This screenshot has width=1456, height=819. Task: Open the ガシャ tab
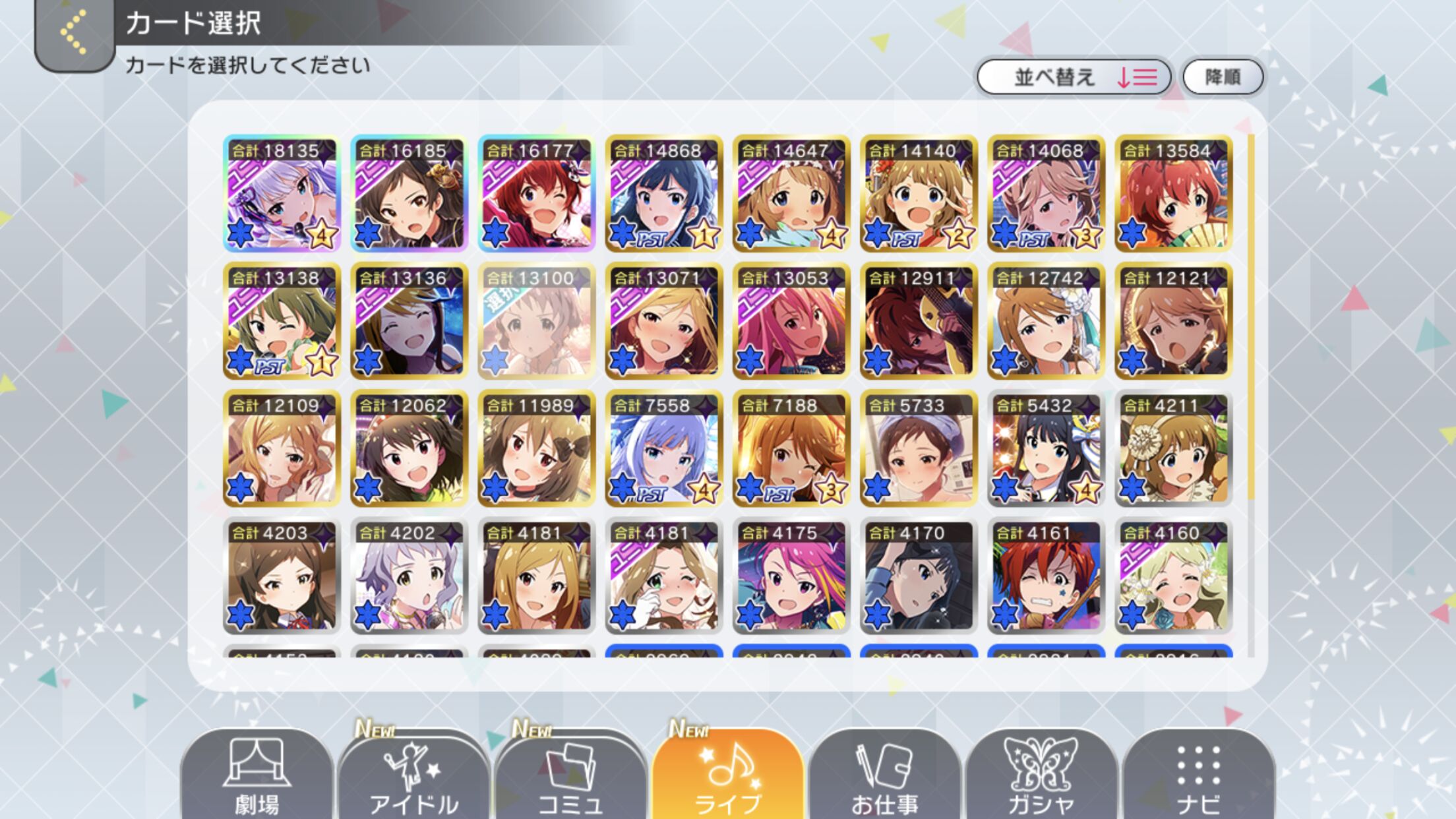1042,775
